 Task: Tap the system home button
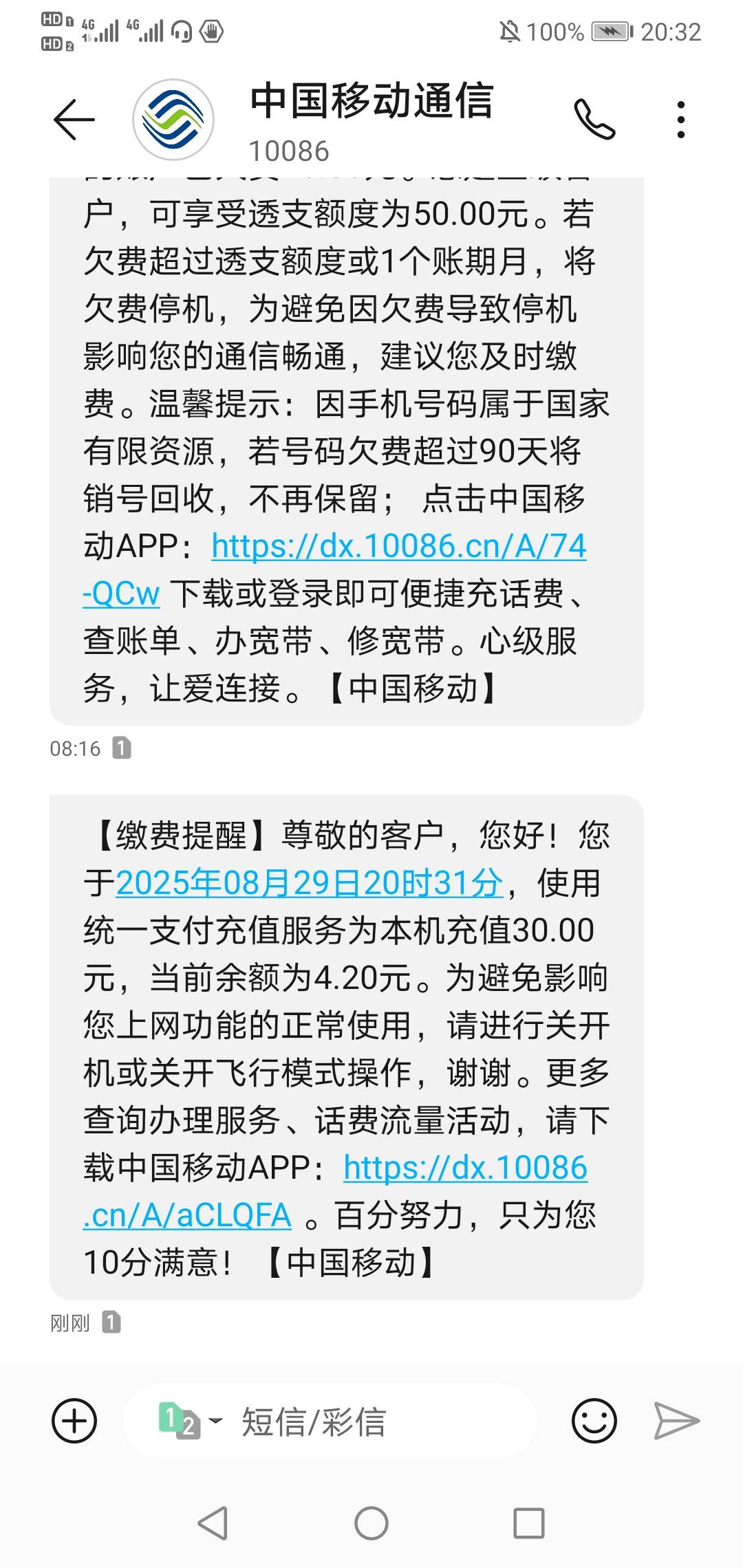click(x=371, y=1523)
